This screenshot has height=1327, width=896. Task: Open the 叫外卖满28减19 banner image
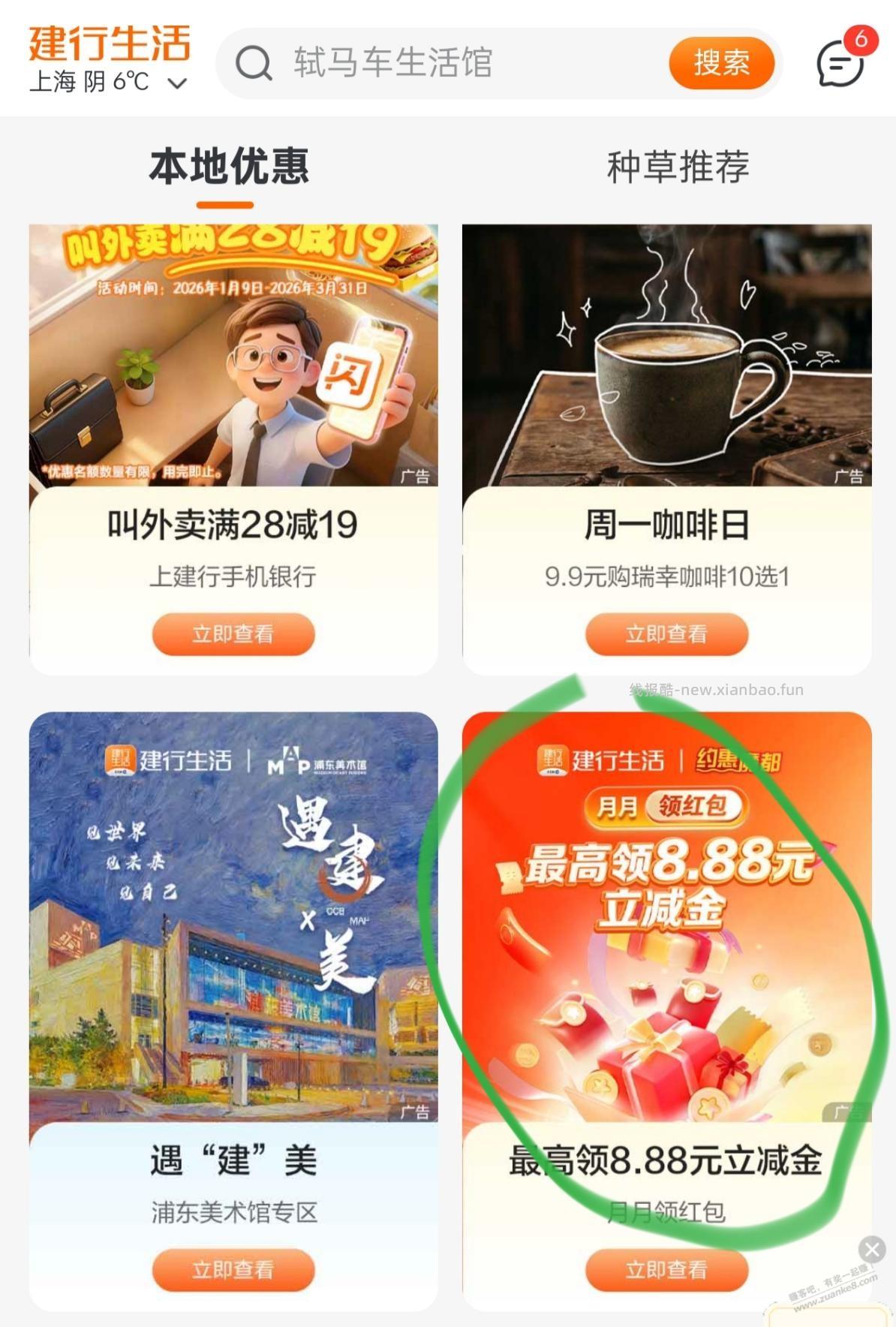tap(231, 360)
